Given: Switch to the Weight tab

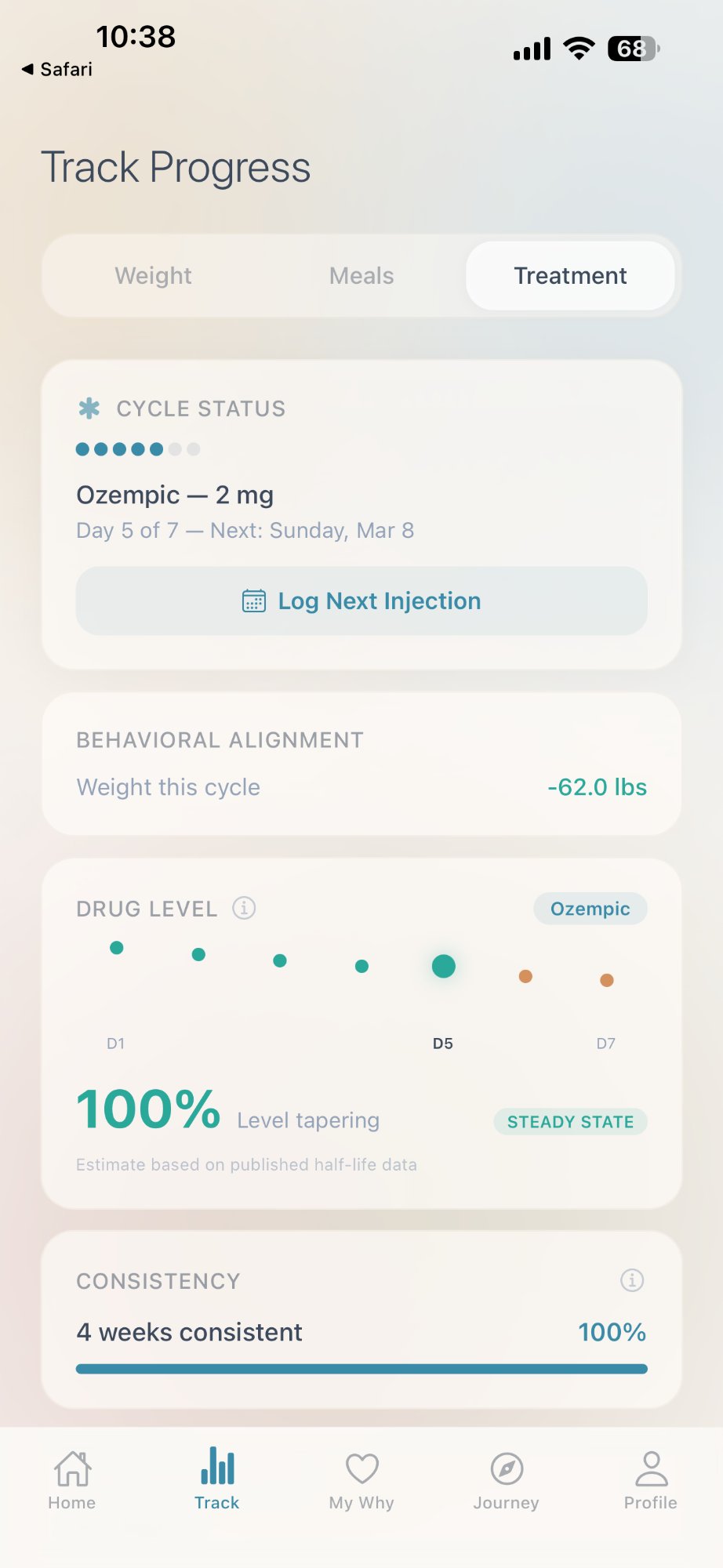Looking at the screenshot, I should [x=153, y=275].
